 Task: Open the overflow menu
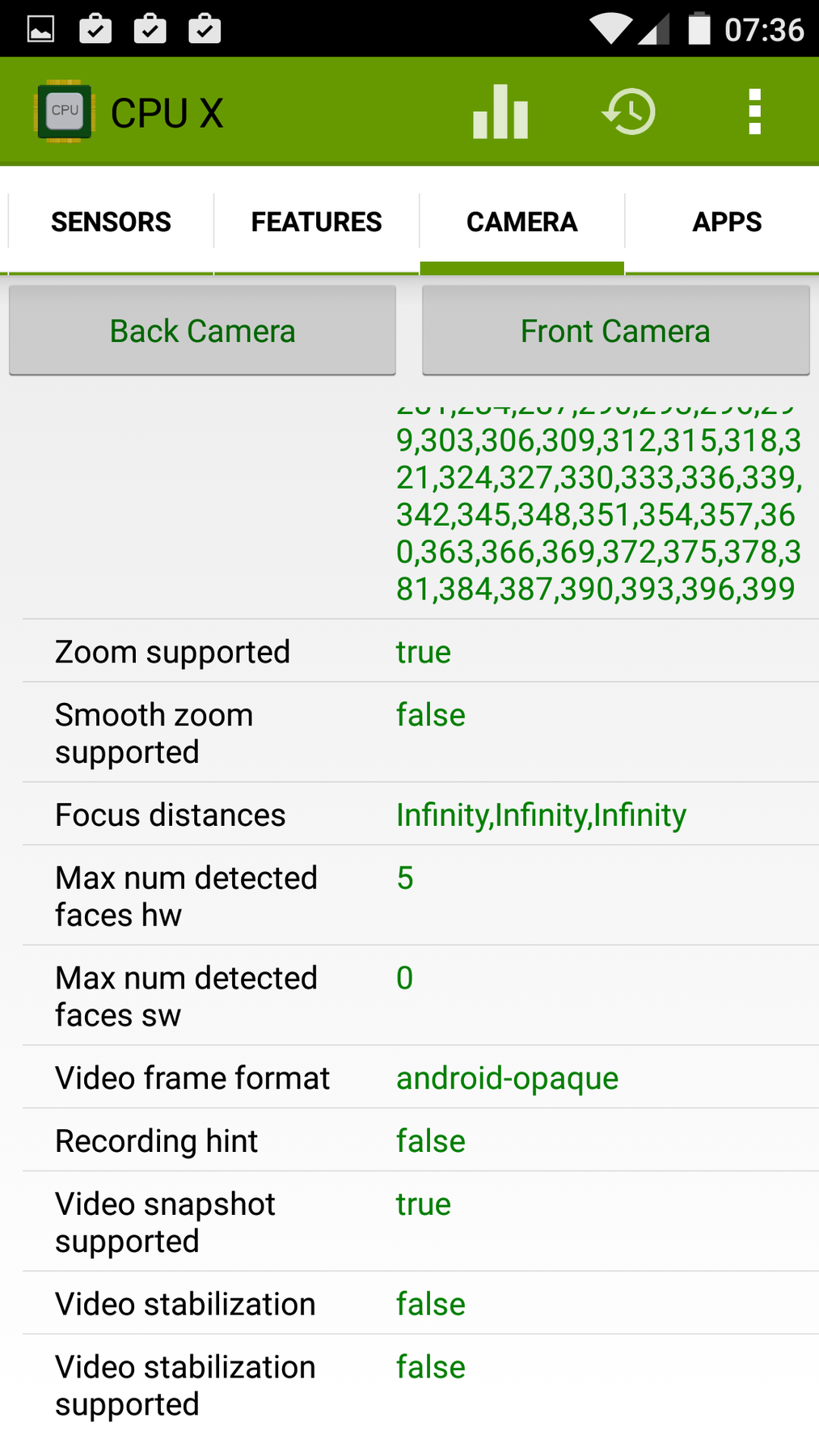754,112
